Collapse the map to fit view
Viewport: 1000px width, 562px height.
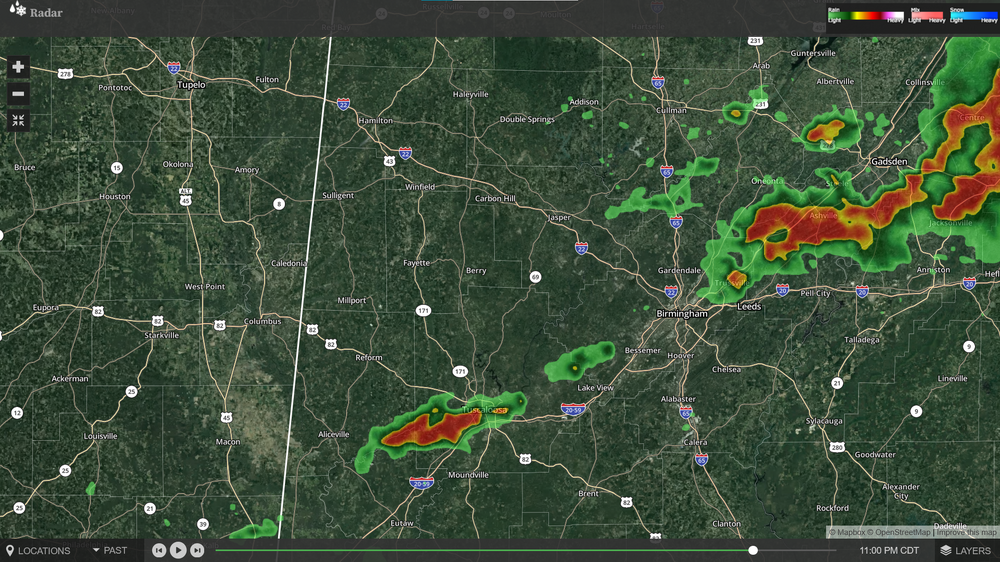click(x=18, y=120)
